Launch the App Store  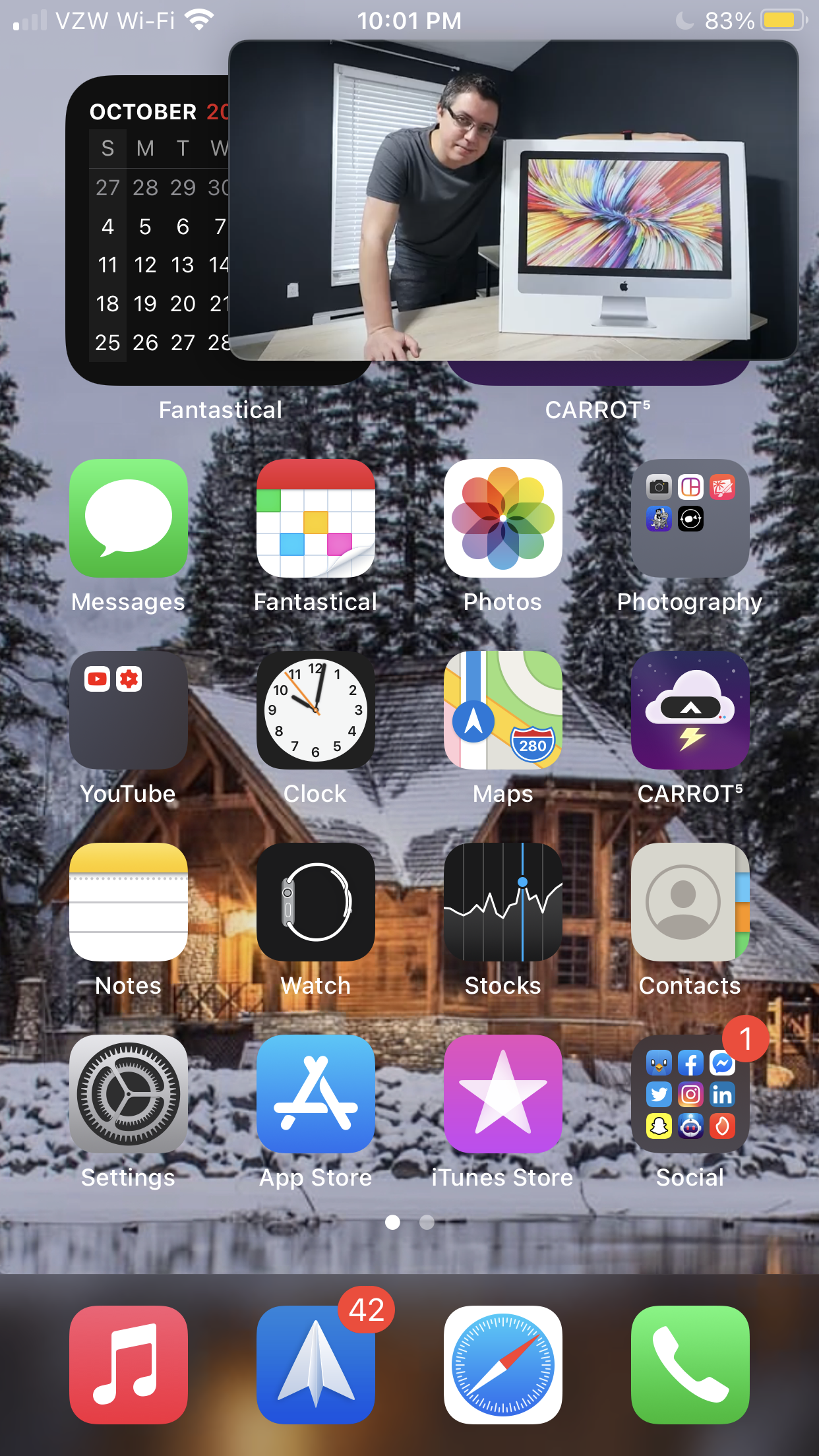tap(316, 1094)
